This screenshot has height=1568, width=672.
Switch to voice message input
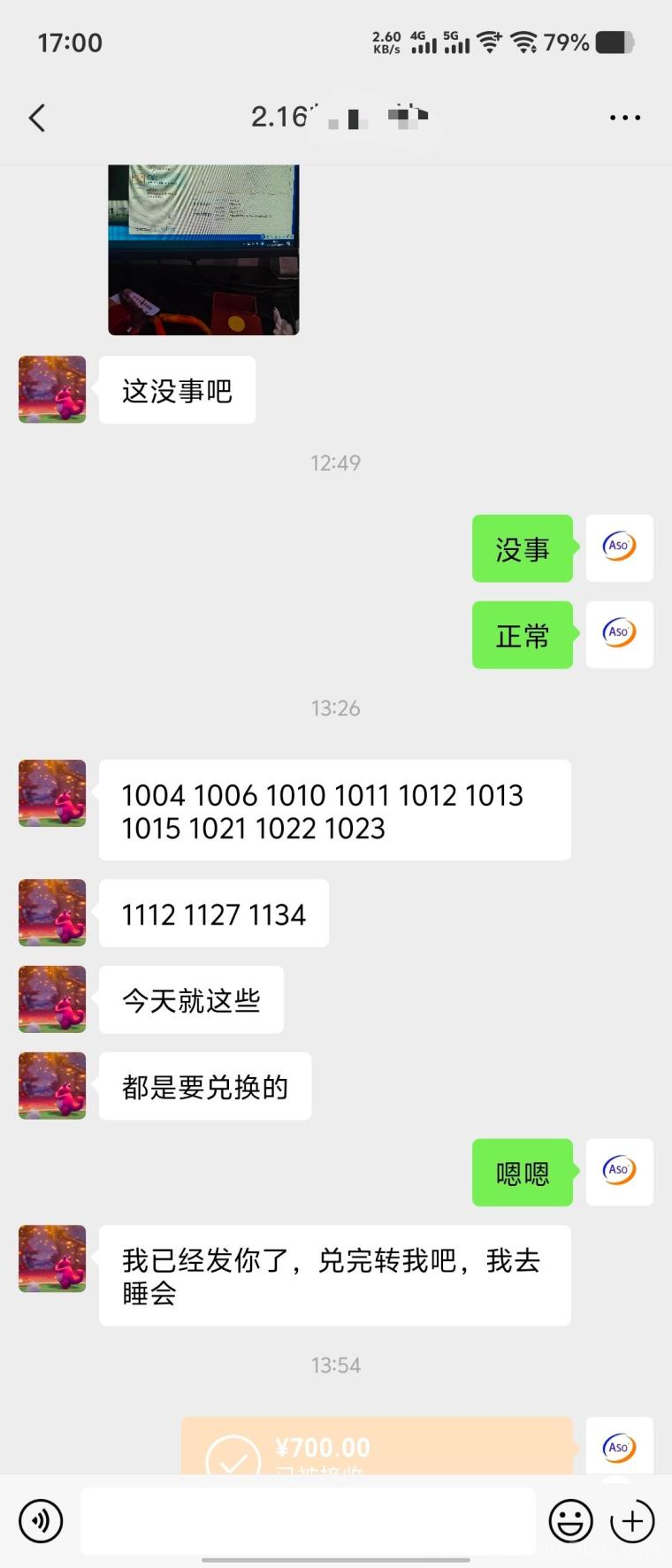pos(41,1521)
